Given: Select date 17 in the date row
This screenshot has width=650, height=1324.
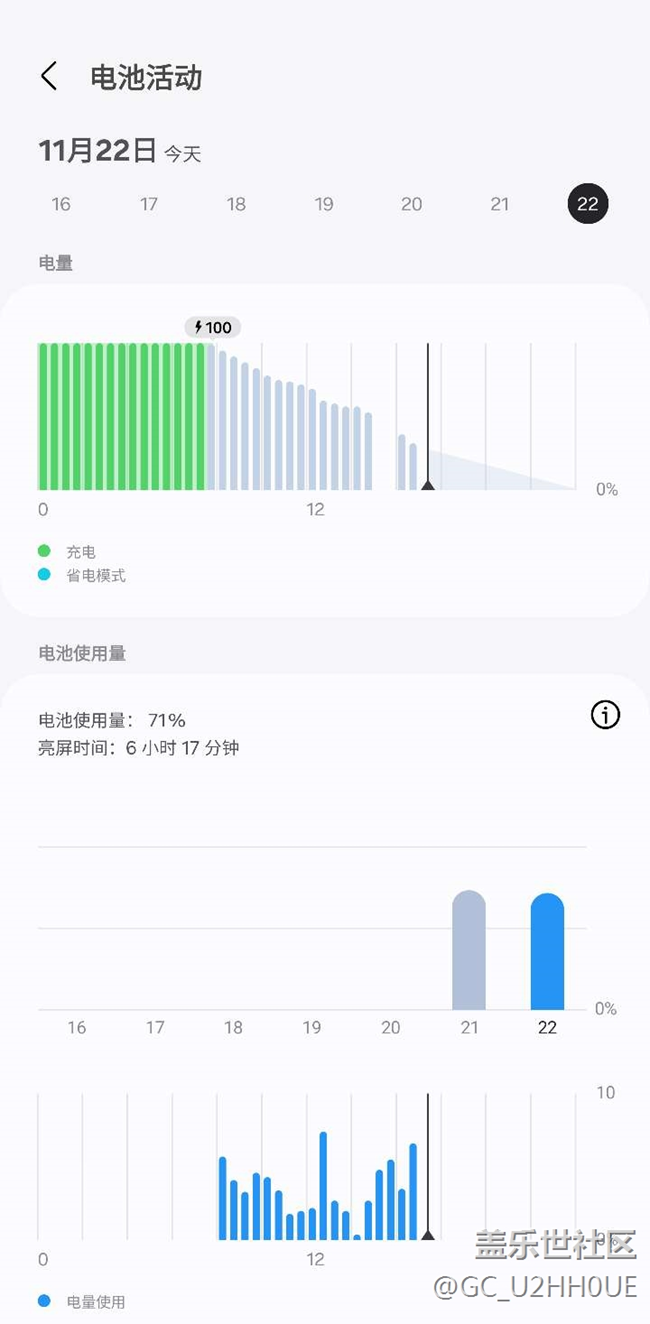Looking at the screenshot, I should coord(149,204).
